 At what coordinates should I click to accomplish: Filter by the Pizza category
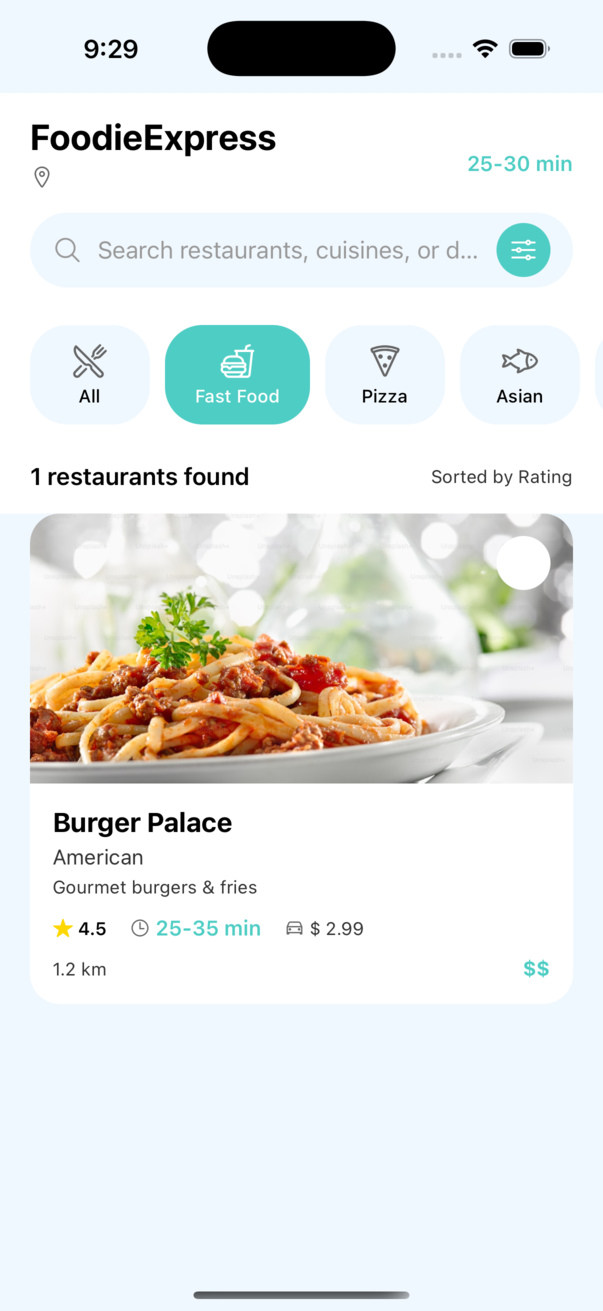point(384,375)
